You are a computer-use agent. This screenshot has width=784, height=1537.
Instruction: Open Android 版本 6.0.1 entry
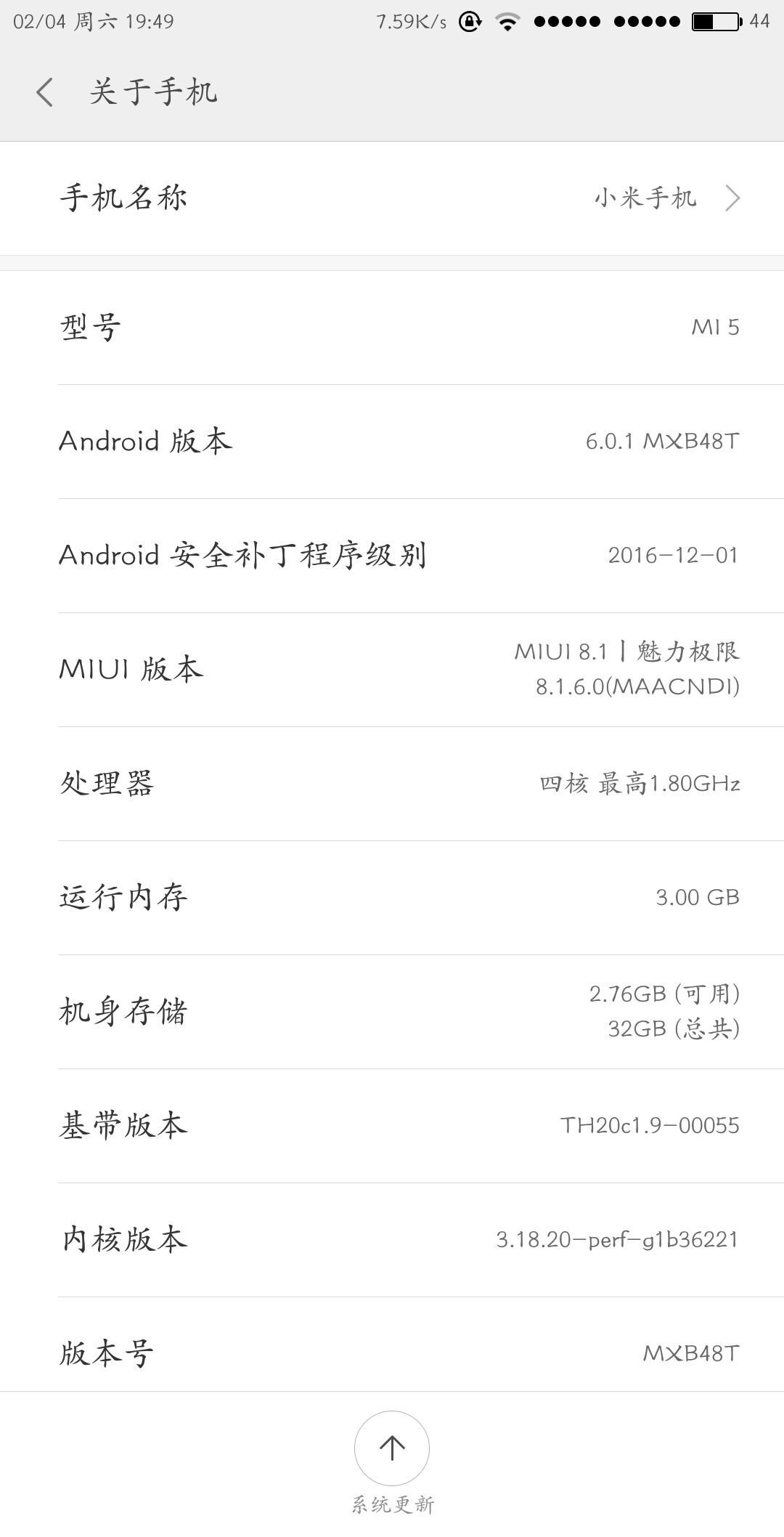pyautogui.click(x=392, y=441)
